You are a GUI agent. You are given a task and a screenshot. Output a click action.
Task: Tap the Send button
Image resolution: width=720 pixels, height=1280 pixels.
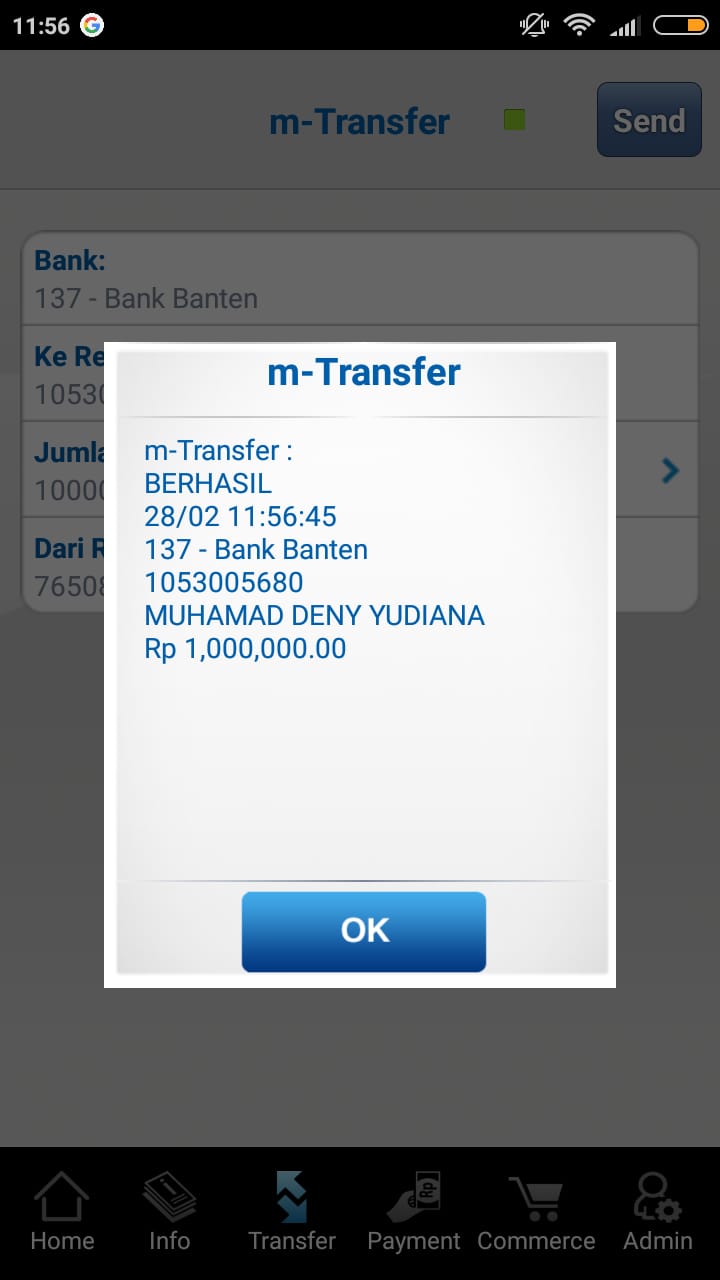point(649,120)
